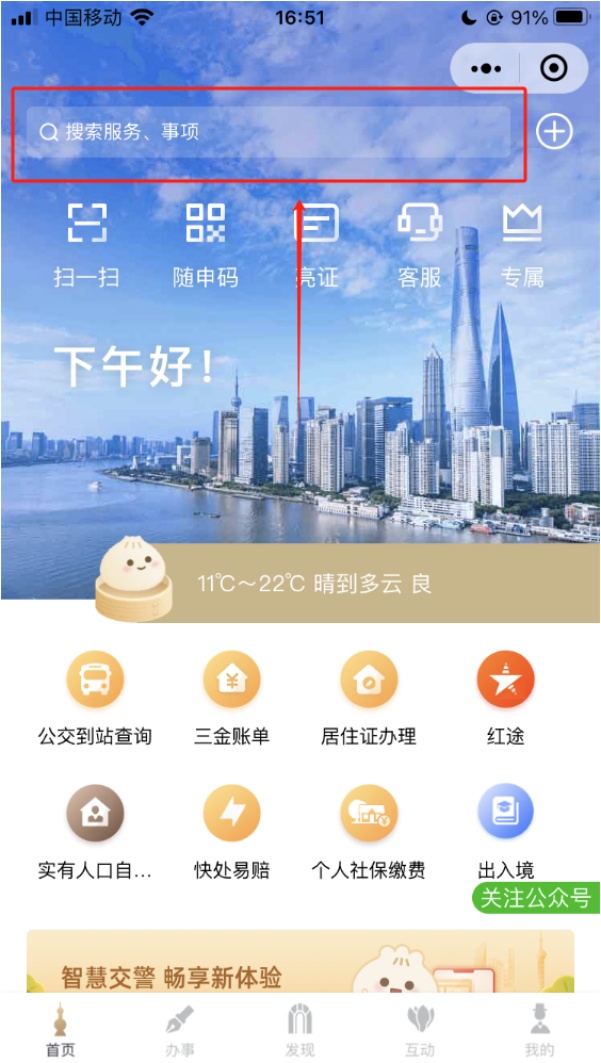The height and width of the screenshot is (1063, 601).
Task: Open 扫一扫 scanner
Action: 86,243
